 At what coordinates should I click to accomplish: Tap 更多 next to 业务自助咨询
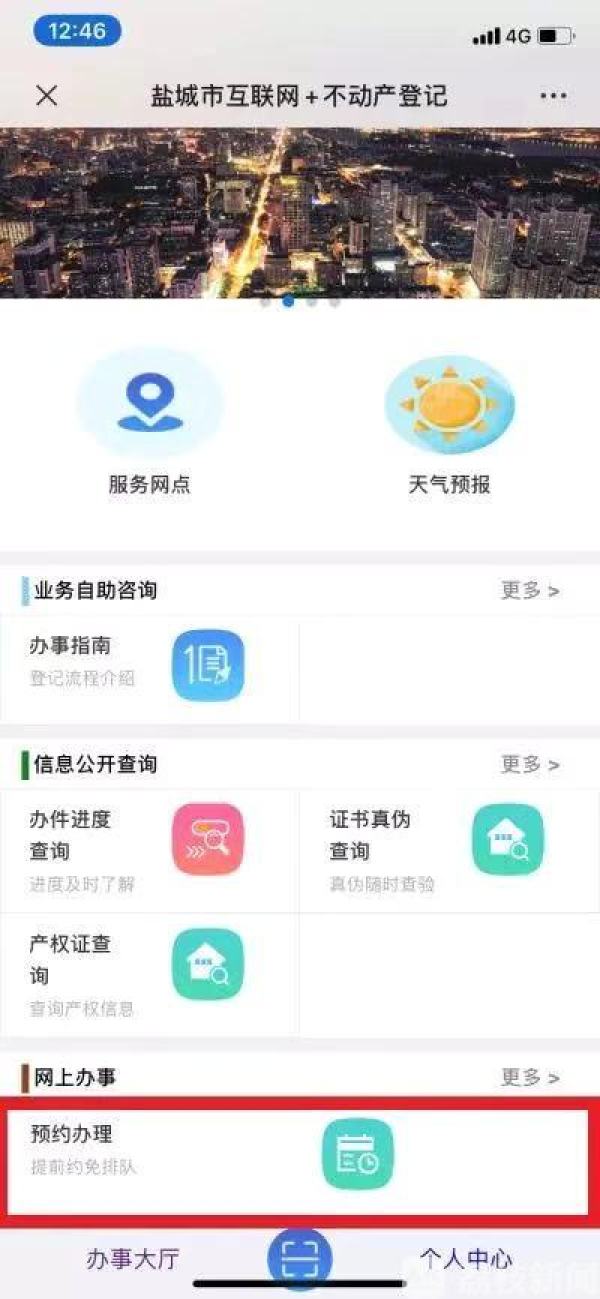530,591
